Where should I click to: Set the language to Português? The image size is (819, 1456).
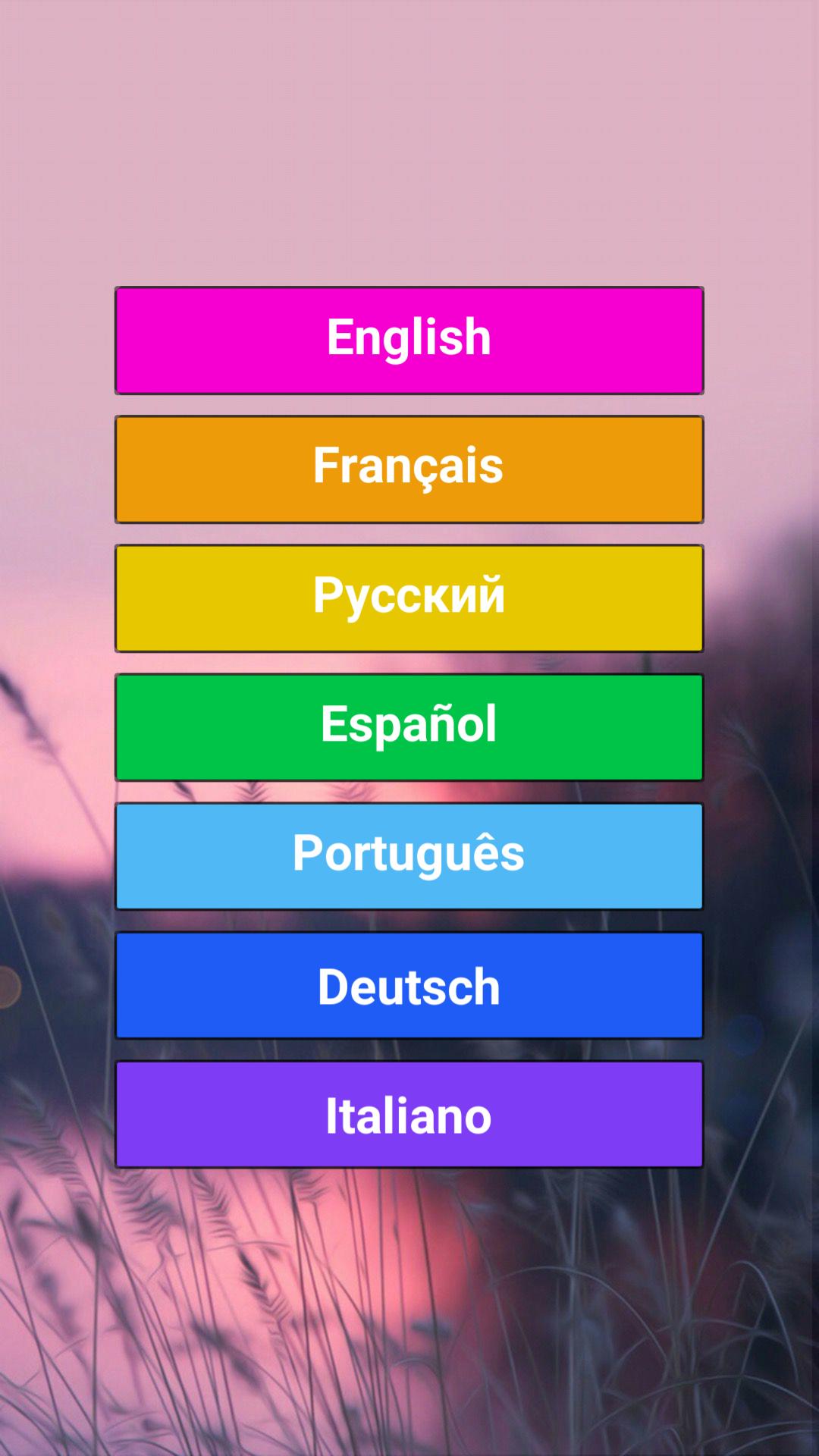pyautogui.click(x=409, y=856)
